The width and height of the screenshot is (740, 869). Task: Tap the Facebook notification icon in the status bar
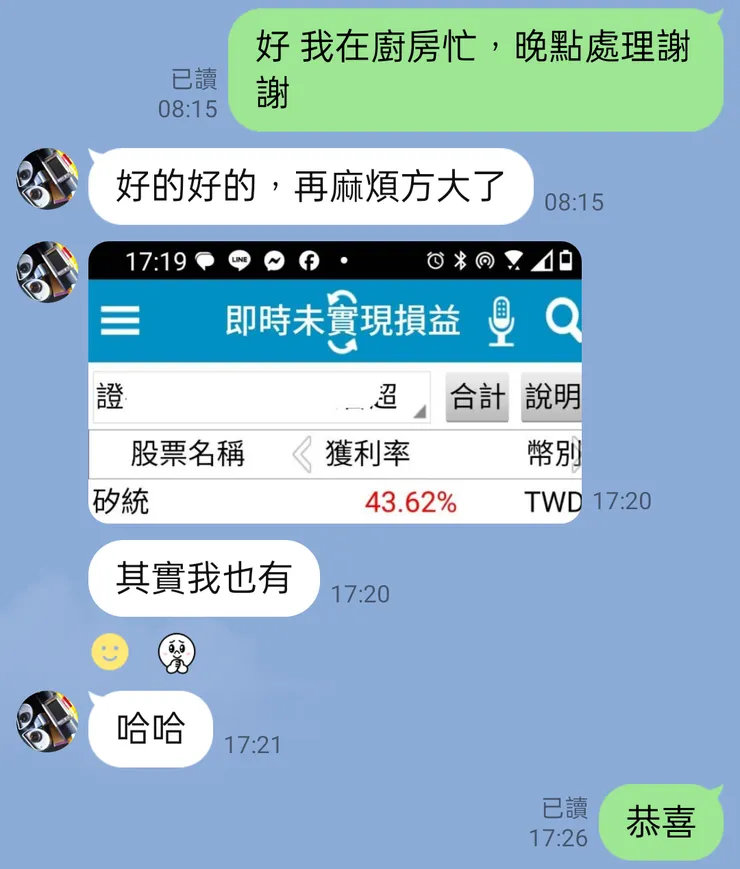pyautogui.click(x=307, y=261)
